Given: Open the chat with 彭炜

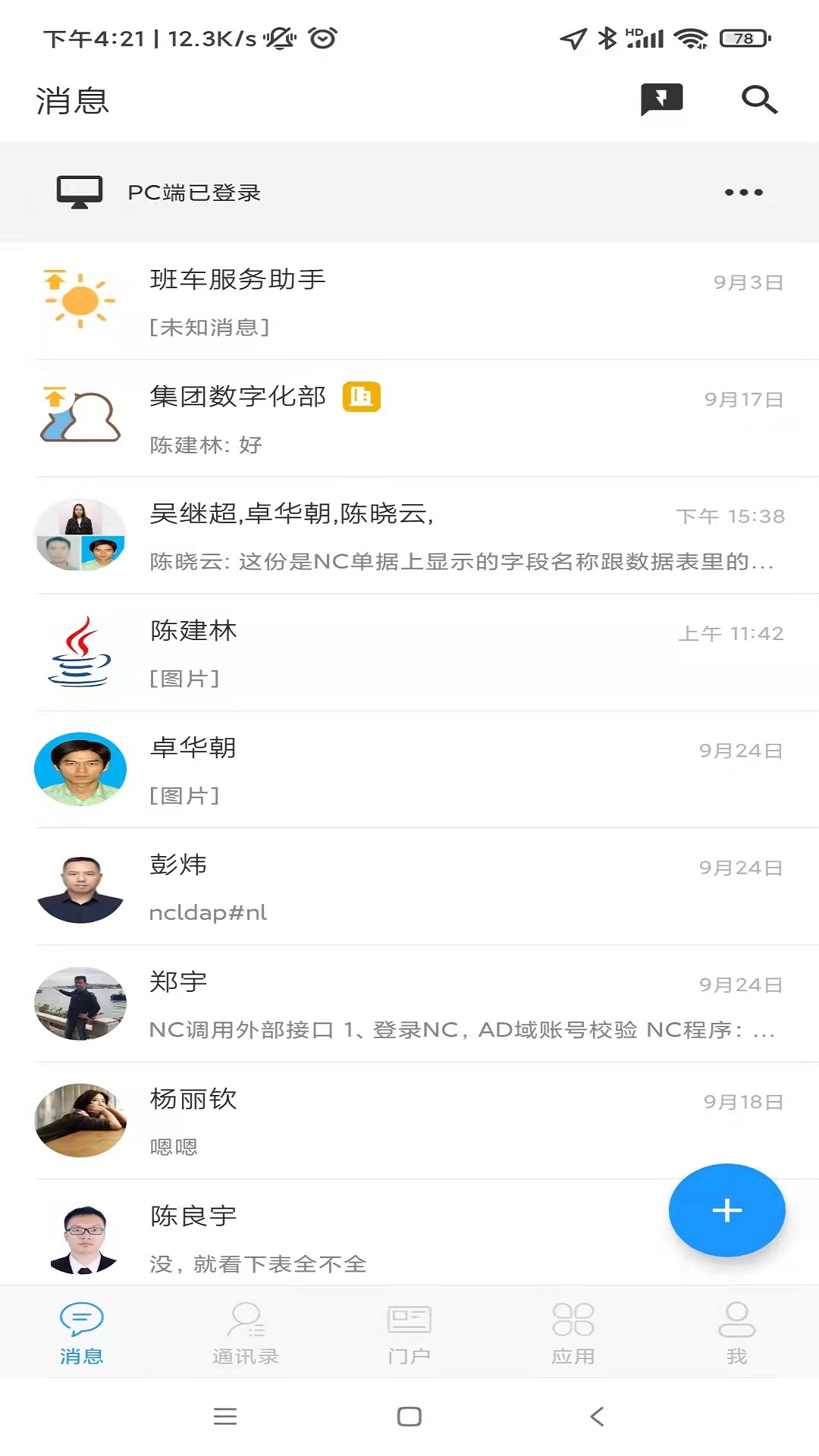Looking at the screenshot, I should 409,886.
